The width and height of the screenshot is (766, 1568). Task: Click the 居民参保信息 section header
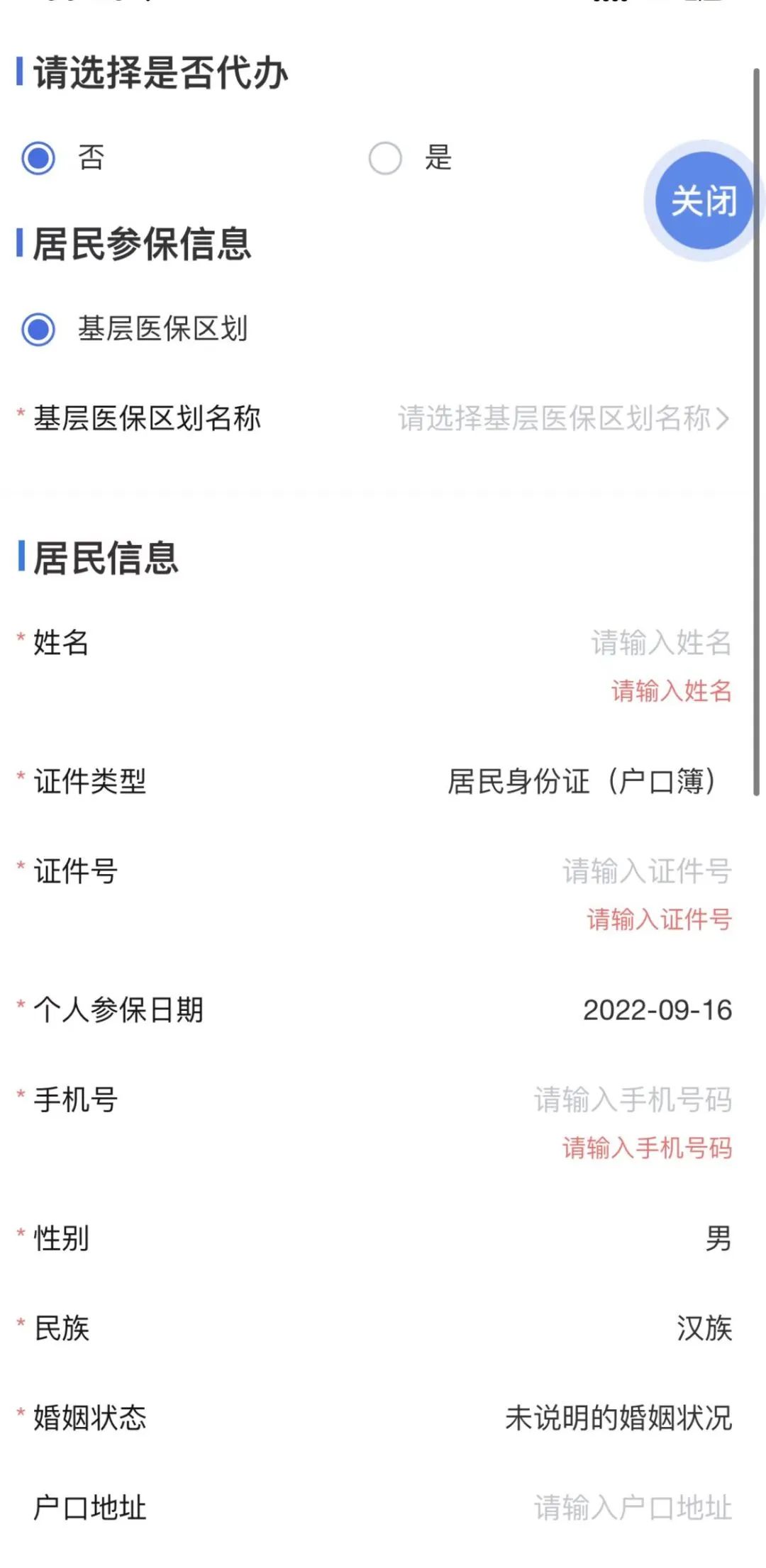pos(138,245)
